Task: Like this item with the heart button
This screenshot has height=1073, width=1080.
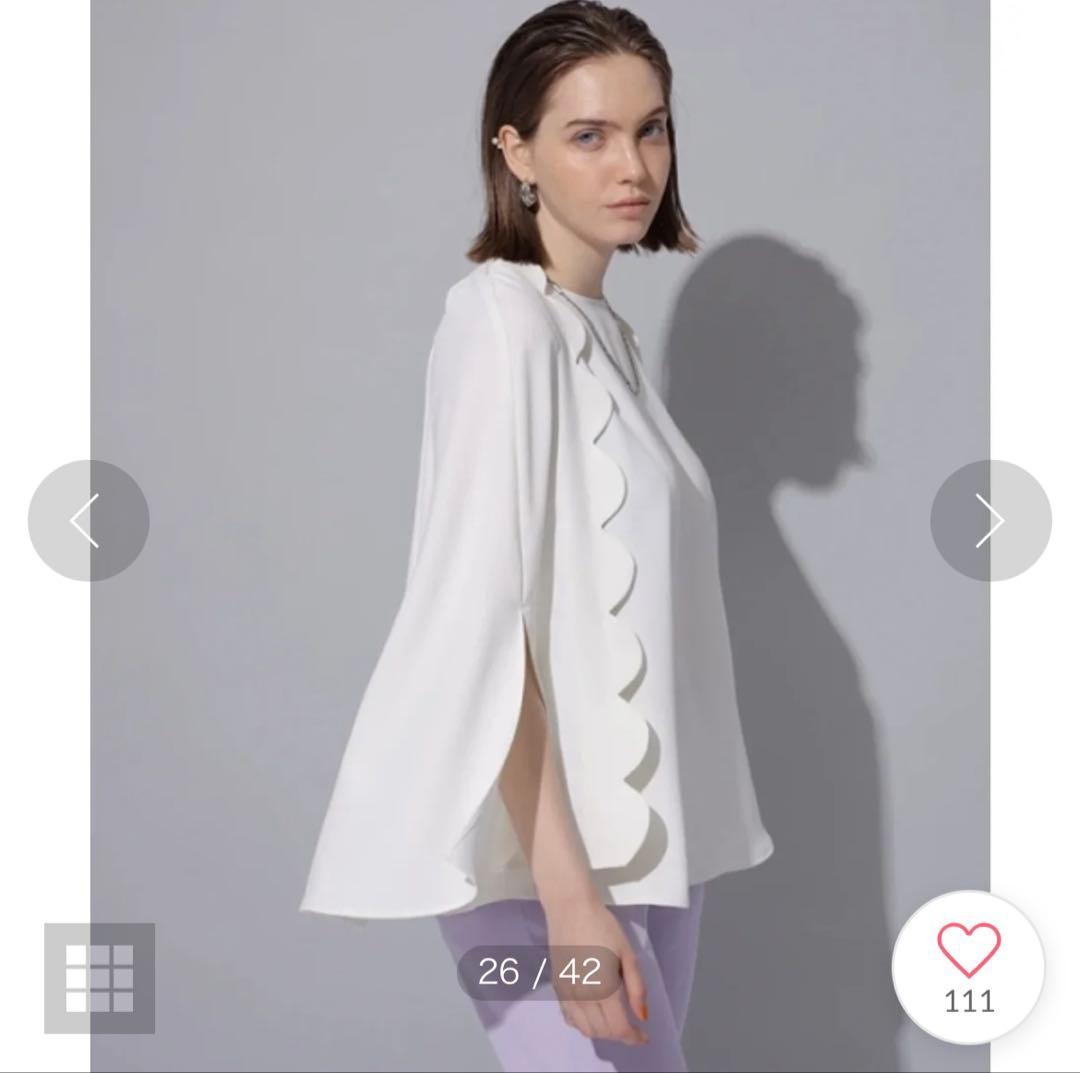Action: pos(968,965)
